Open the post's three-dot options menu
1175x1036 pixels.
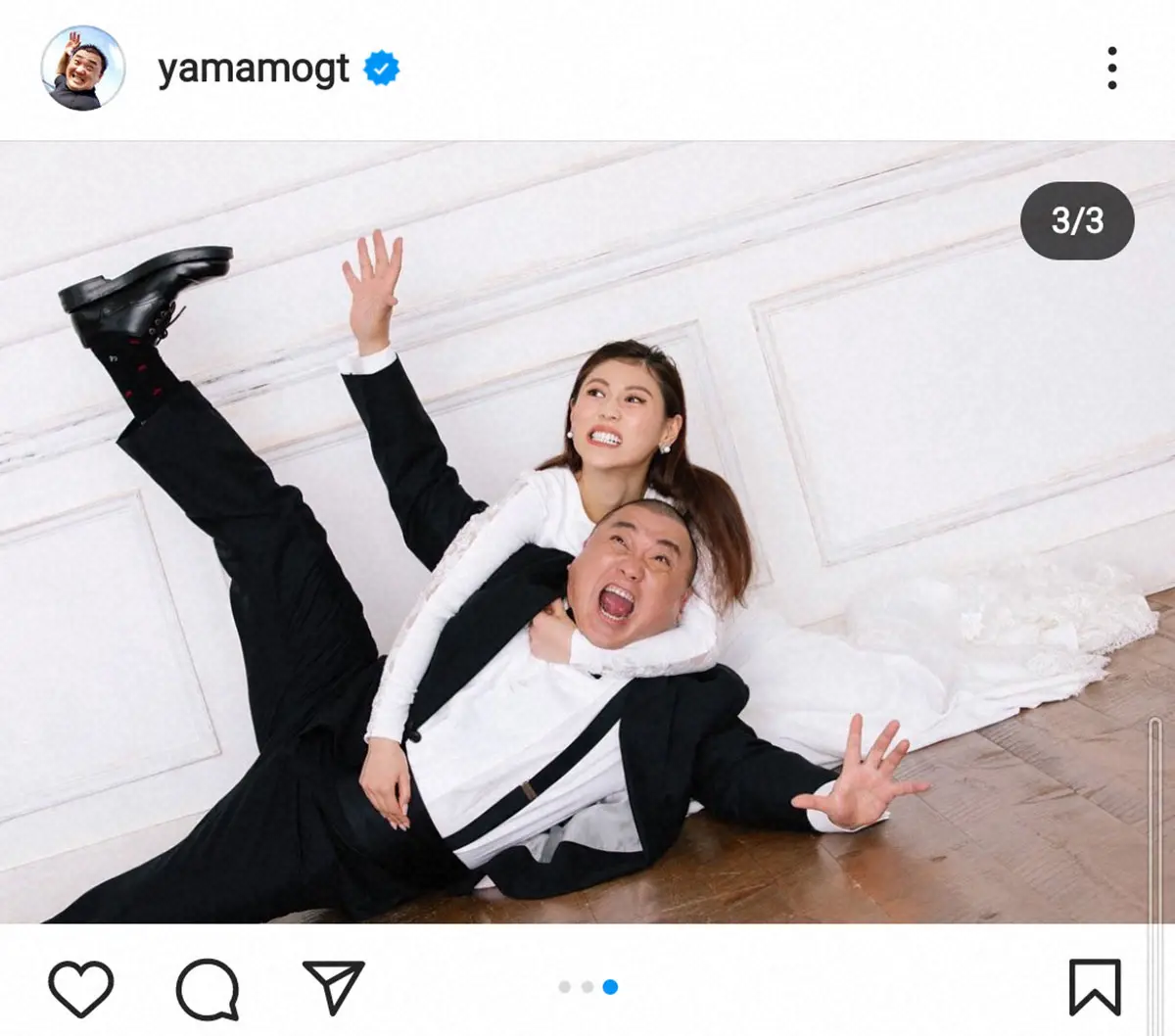coord(1111,69)
